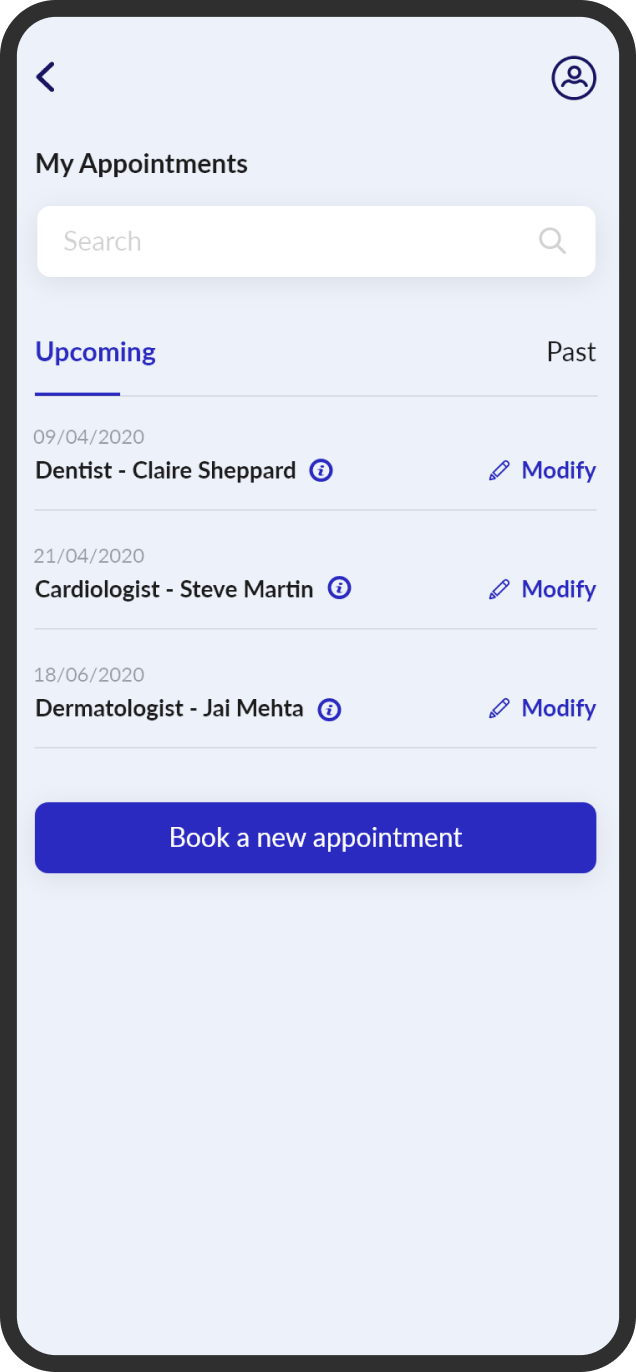Image resolution: width=636 pixels, height=1372 pixels.
Task: View info for Dentist - Claire Sheppard
Action: point(321,470)
